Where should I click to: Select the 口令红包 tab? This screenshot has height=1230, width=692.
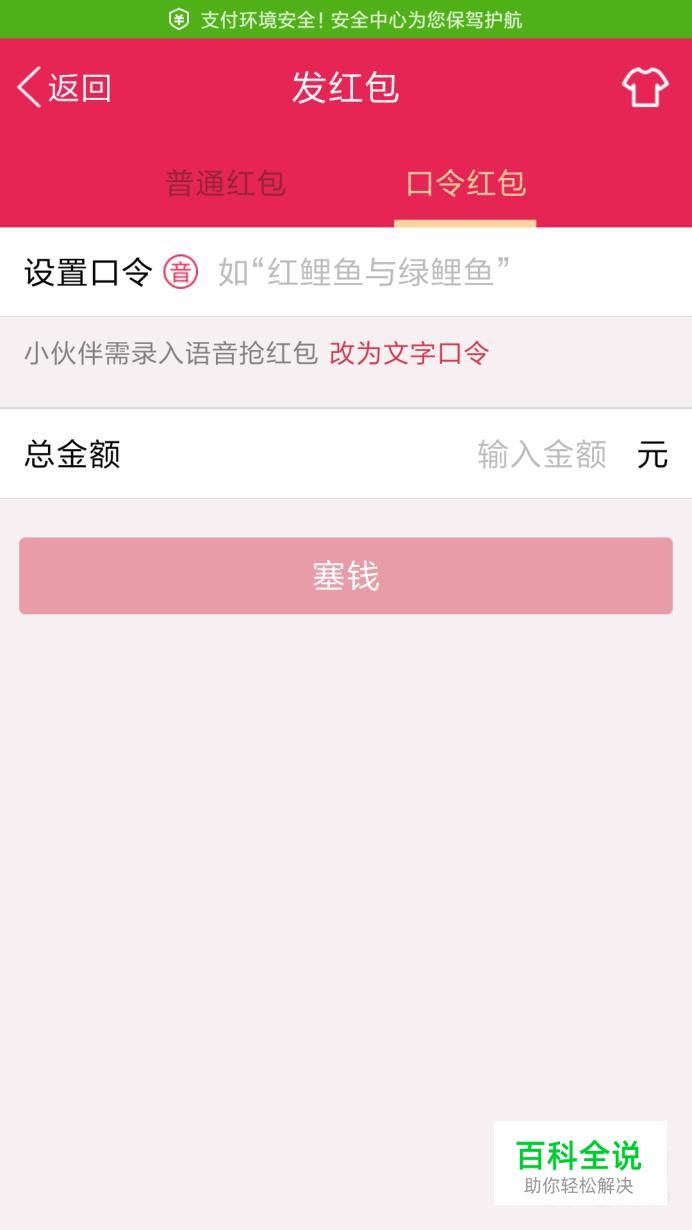click(465, 184)
